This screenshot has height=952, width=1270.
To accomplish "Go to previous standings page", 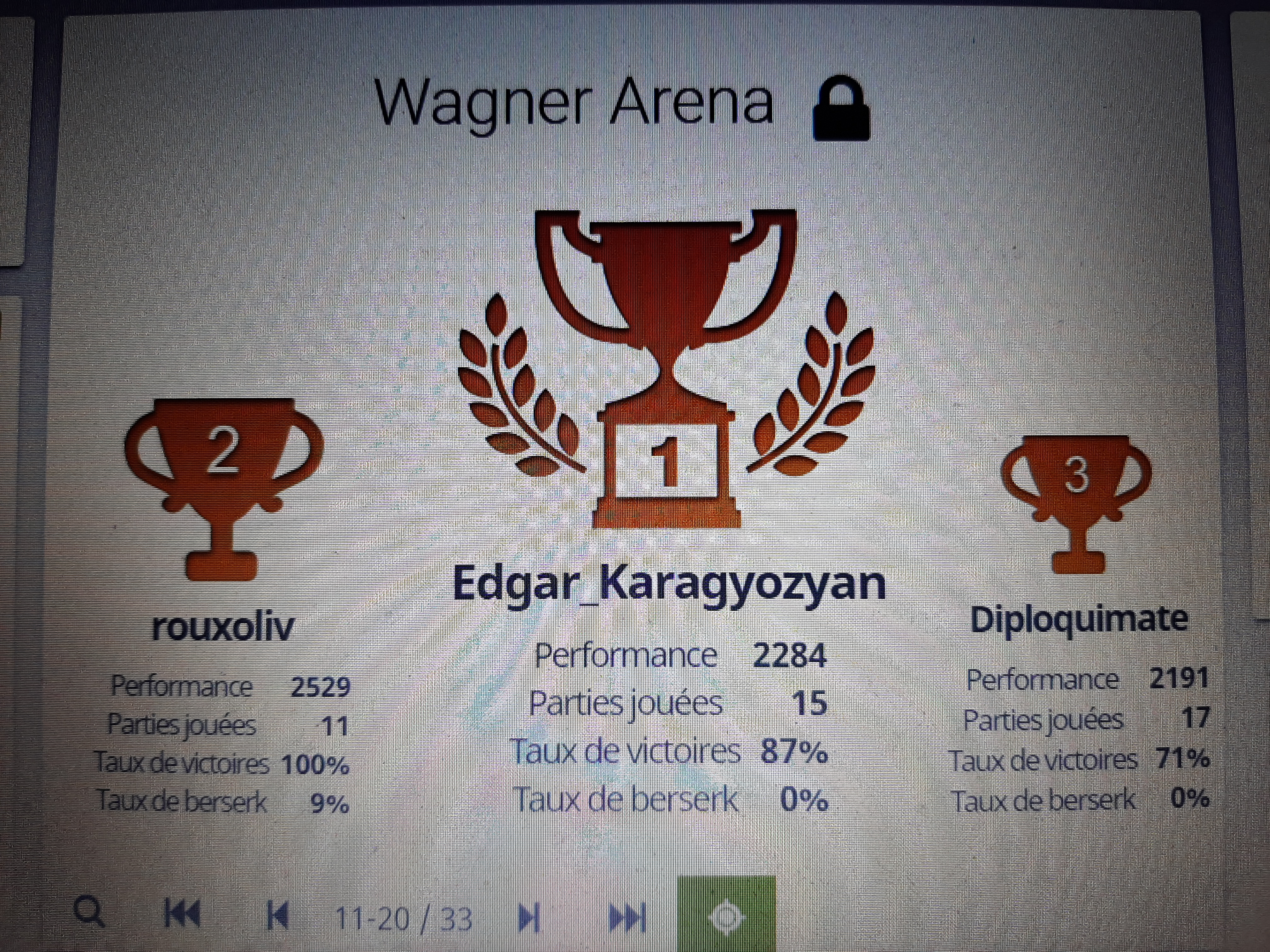I will tap(278, 915).
